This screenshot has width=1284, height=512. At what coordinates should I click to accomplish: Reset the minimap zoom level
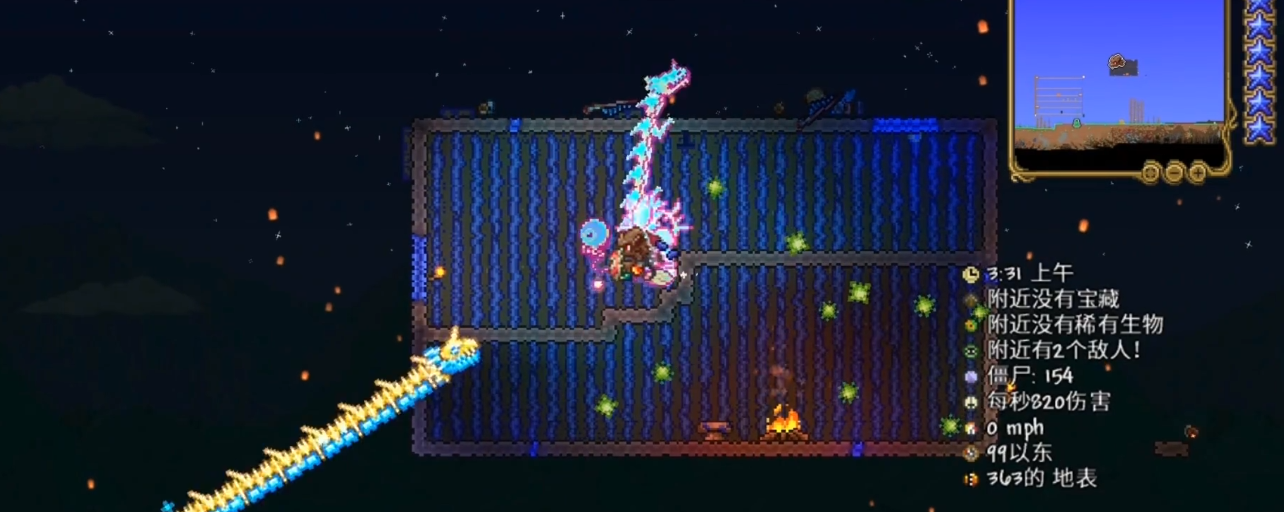(x=1150, y=173)
